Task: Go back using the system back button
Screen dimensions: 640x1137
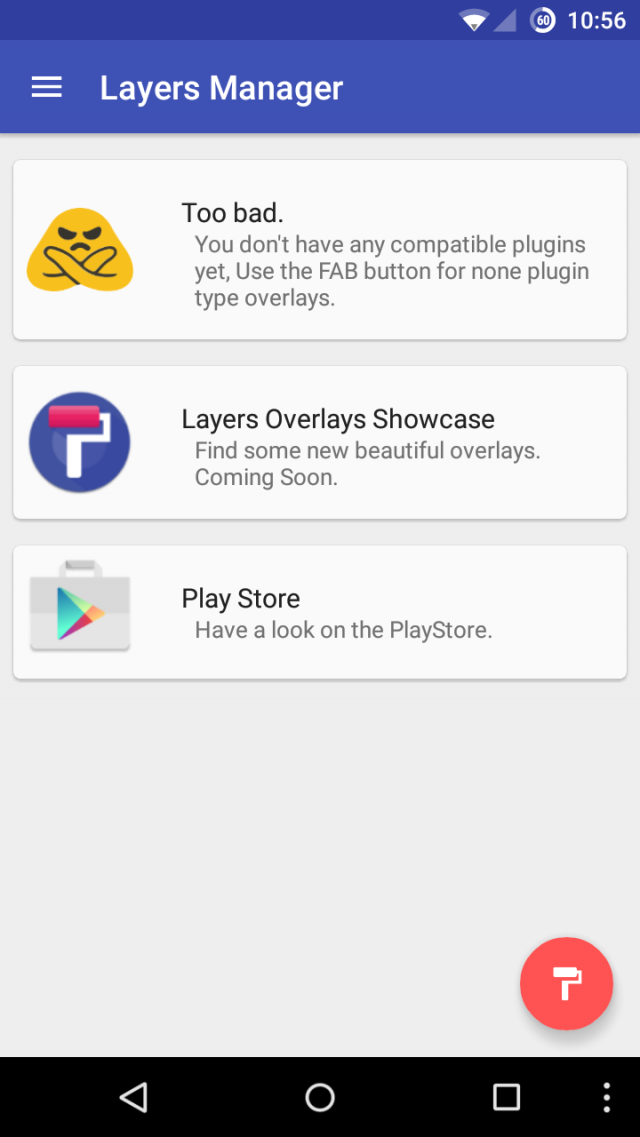Action: [x=134, y=1097]
